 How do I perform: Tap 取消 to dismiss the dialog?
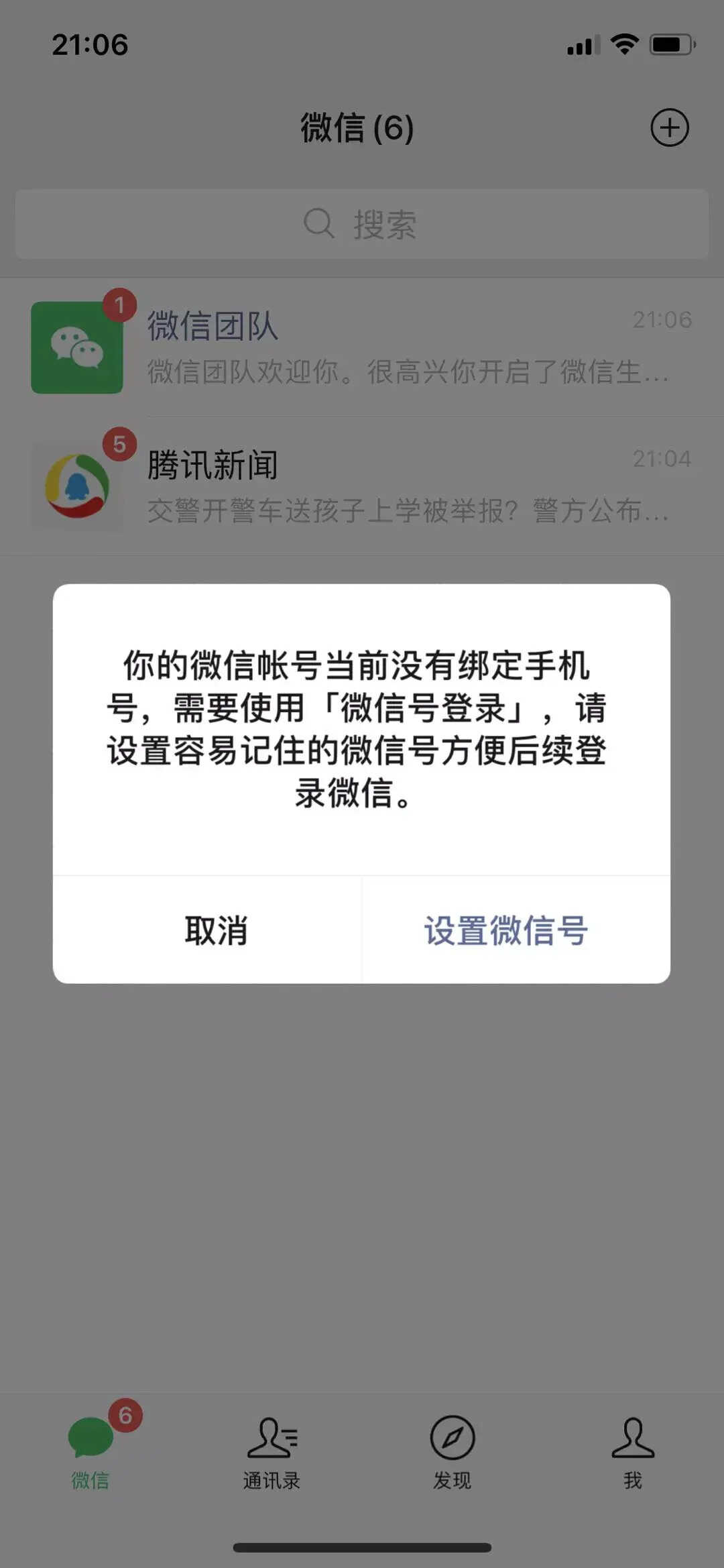click(x=215, y=930)
